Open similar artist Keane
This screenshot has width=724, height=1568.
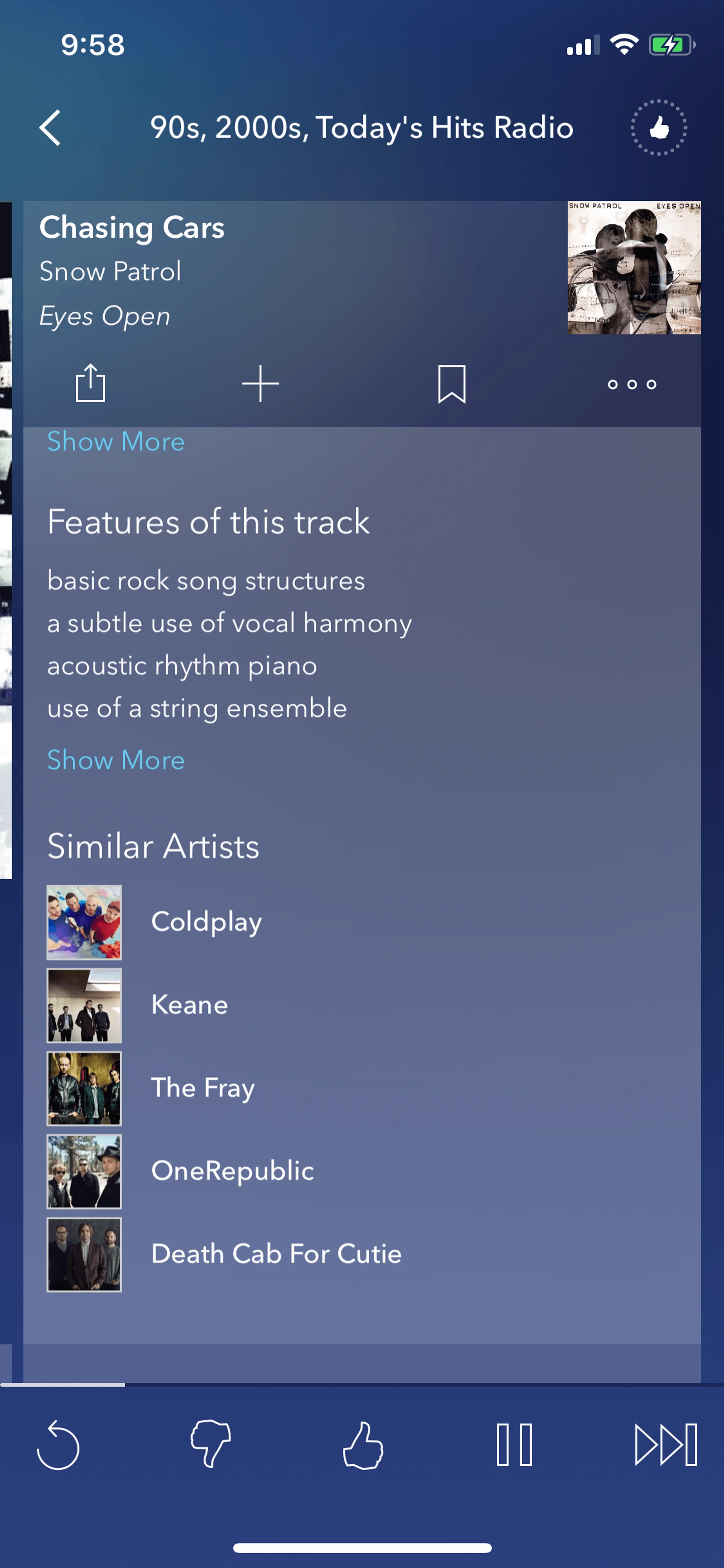(189, 1005)
